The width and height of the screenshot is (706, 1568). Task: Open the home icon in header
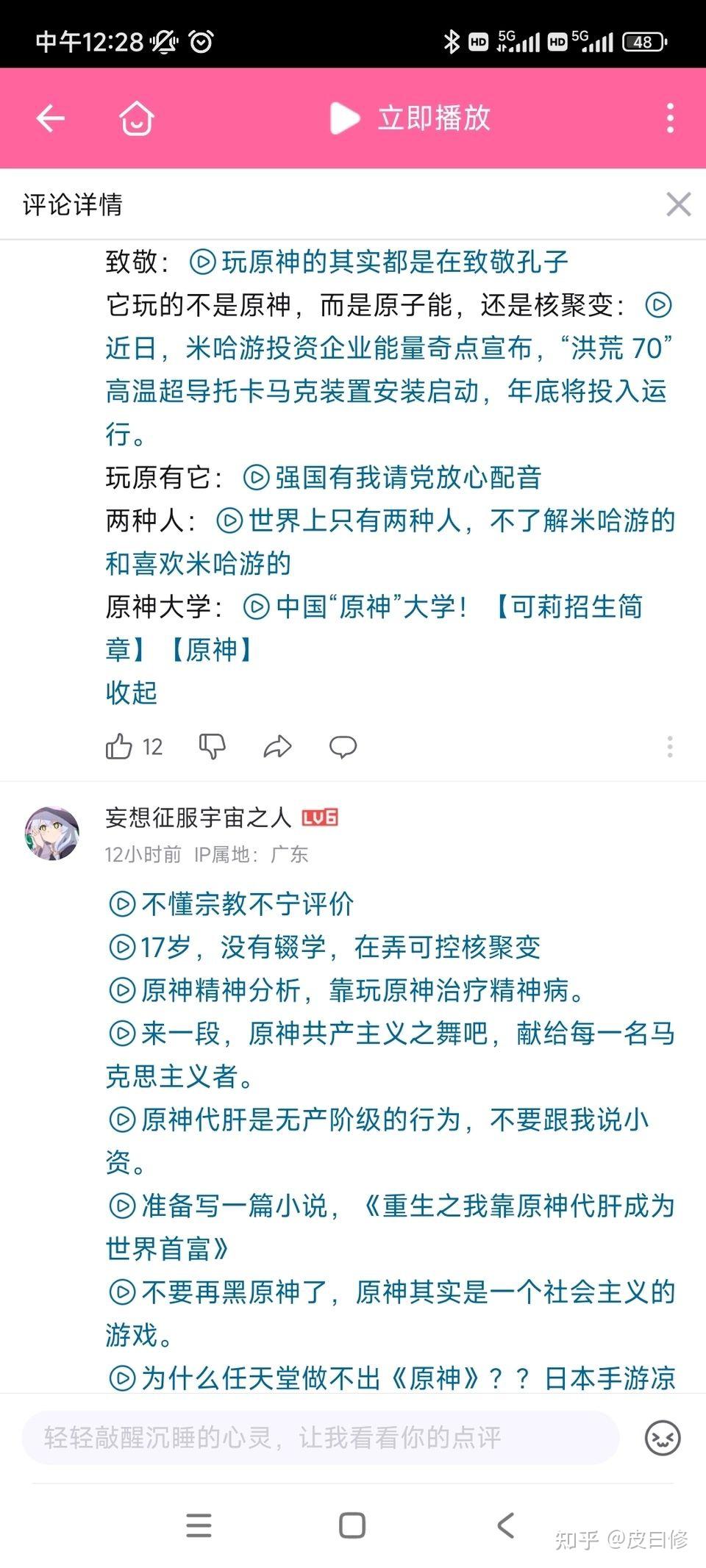(137, 118)
